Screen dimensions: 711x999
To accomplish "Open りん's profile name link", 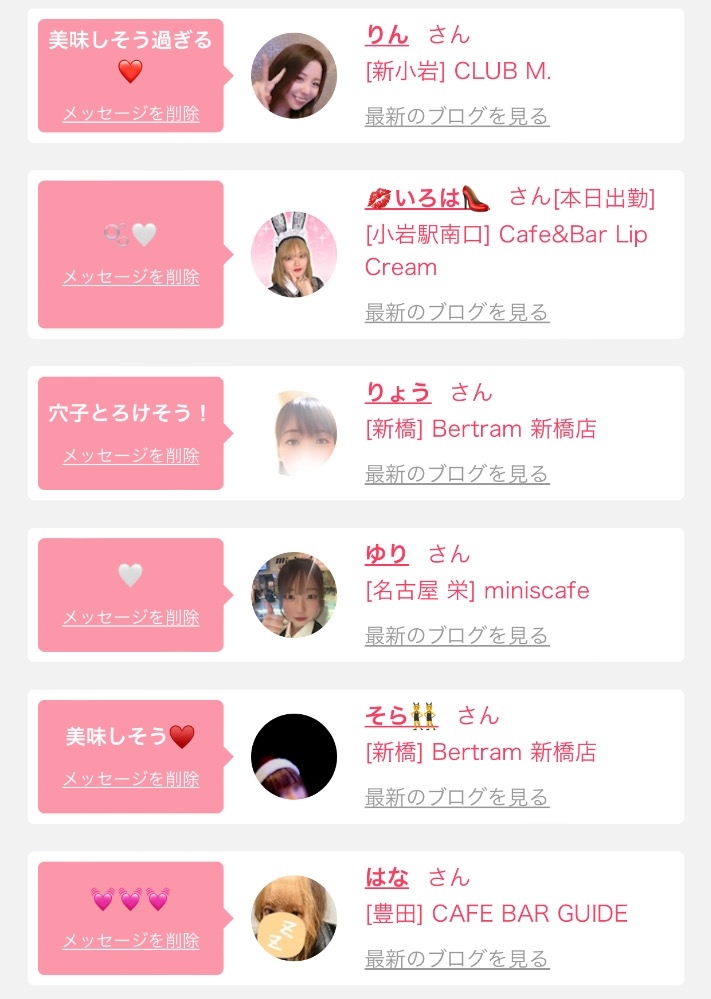I will point(387,35).
